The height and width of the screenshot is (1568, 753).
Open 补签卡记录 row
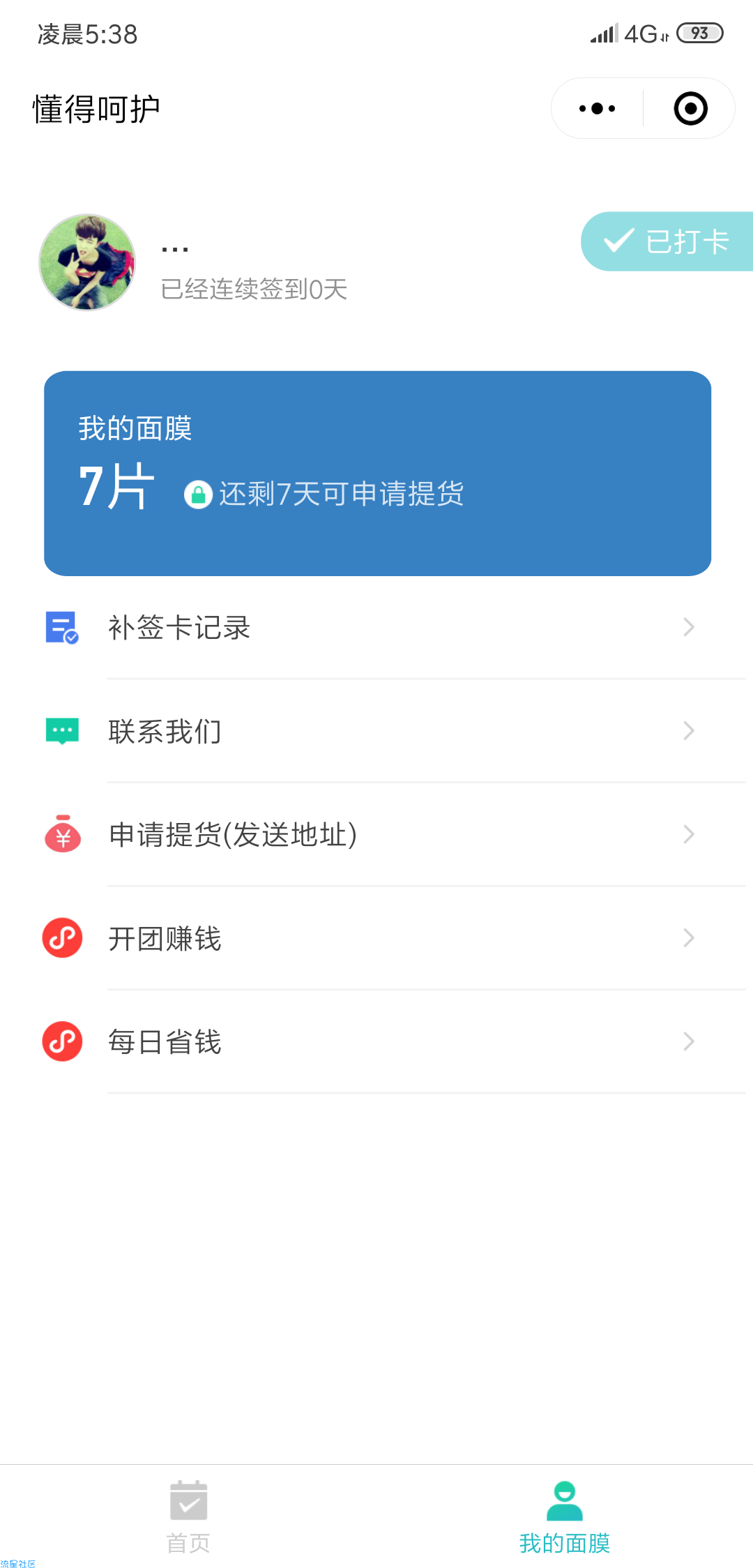[x=376, y=627]
